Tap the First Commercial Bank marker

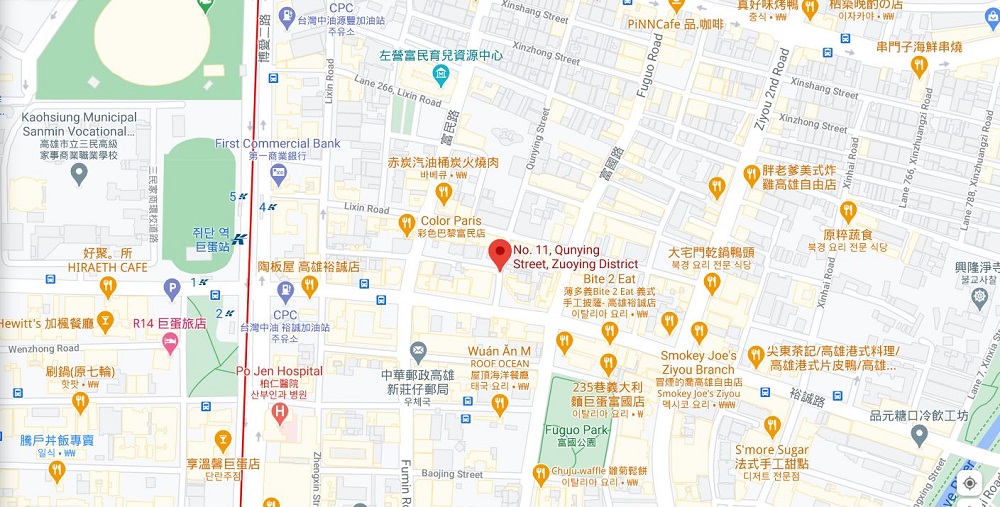[x=278, y=172]
